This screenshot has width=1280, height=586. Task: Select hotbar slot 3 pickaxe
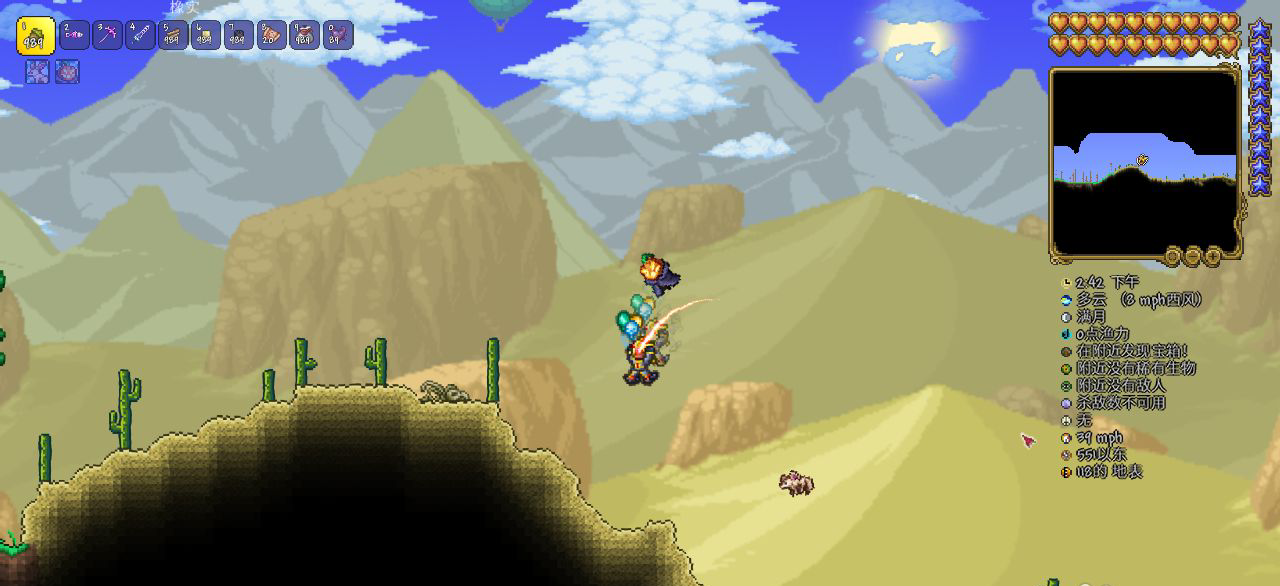107,35
